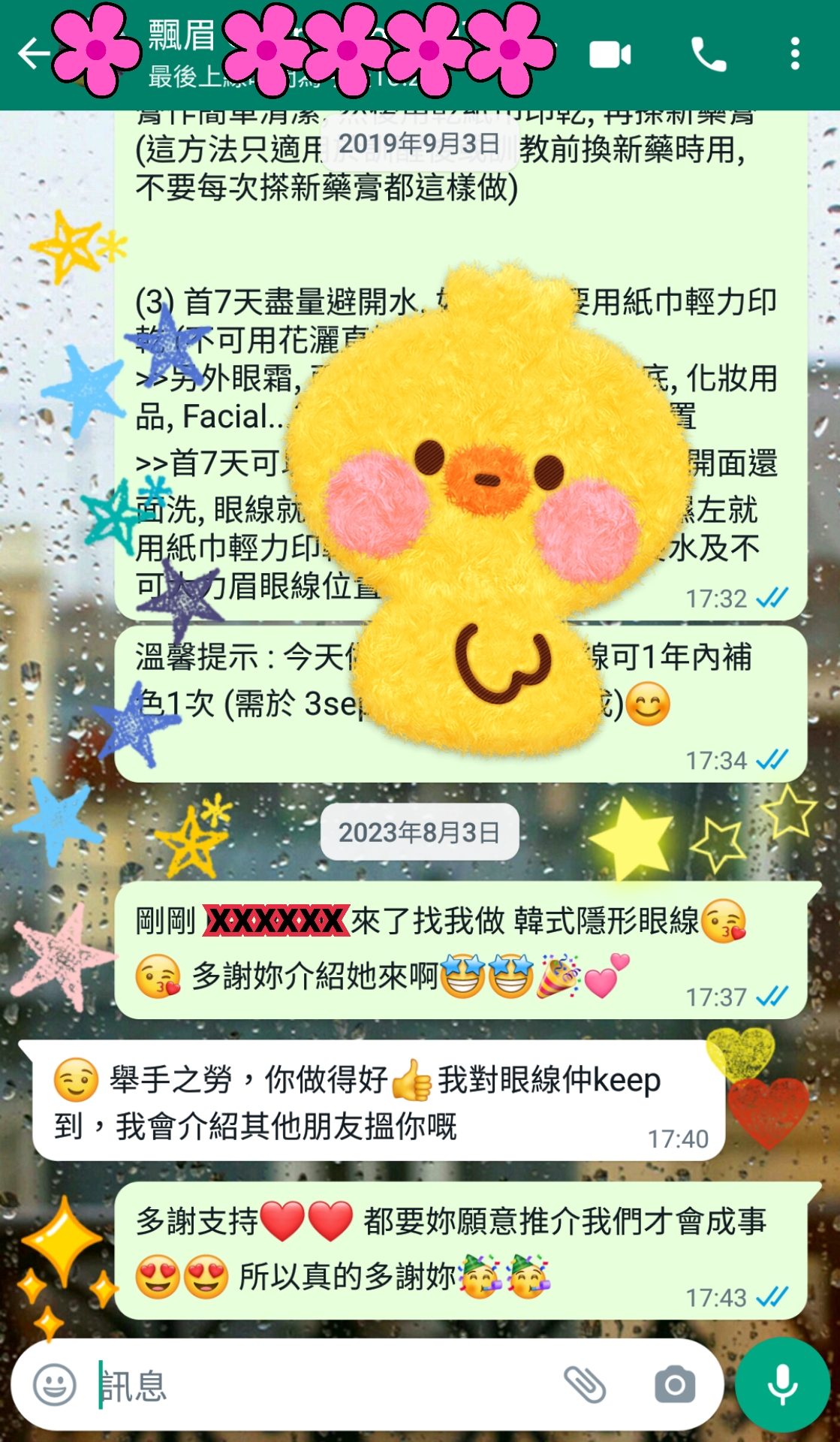Open the camera from message bar
The height and width of the screenshot is (1442, 840).
[x=675, y=1385]
